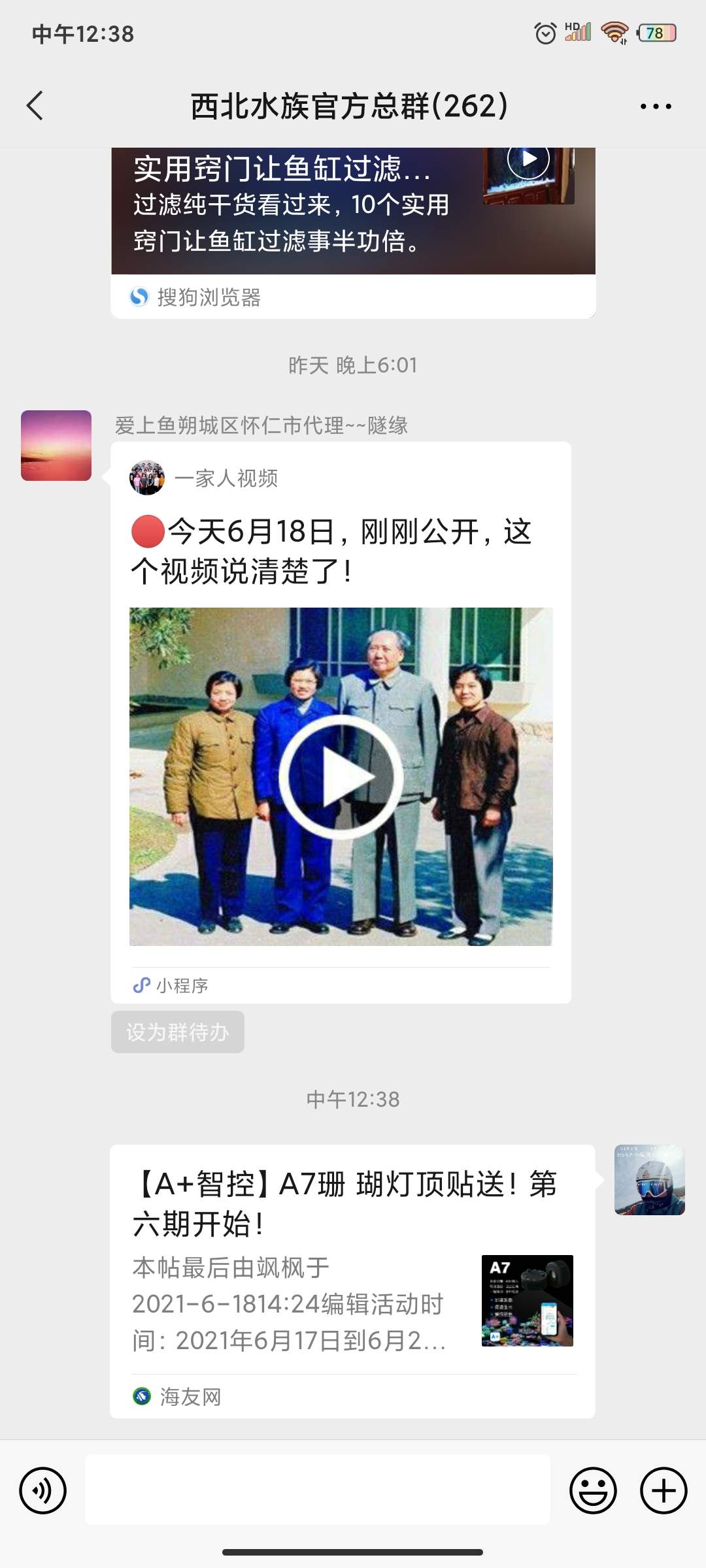The height and width of the screenshot is (1568, 706).
Task: Open the A+智控 A7 coral light post
Action: point(352,1281)
